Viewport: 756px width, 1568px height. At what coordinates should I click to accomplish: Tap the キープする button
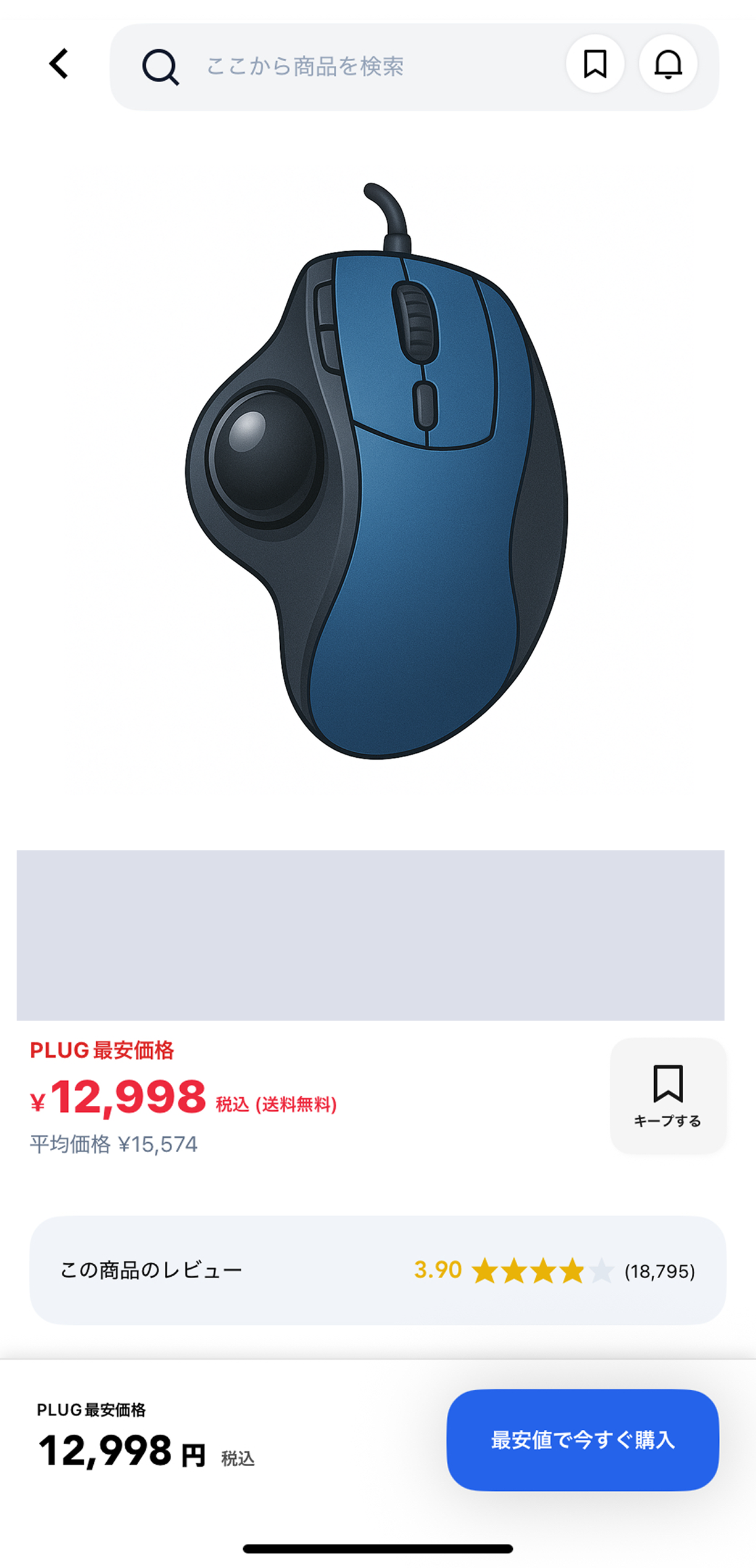(x=668, y=1095)
